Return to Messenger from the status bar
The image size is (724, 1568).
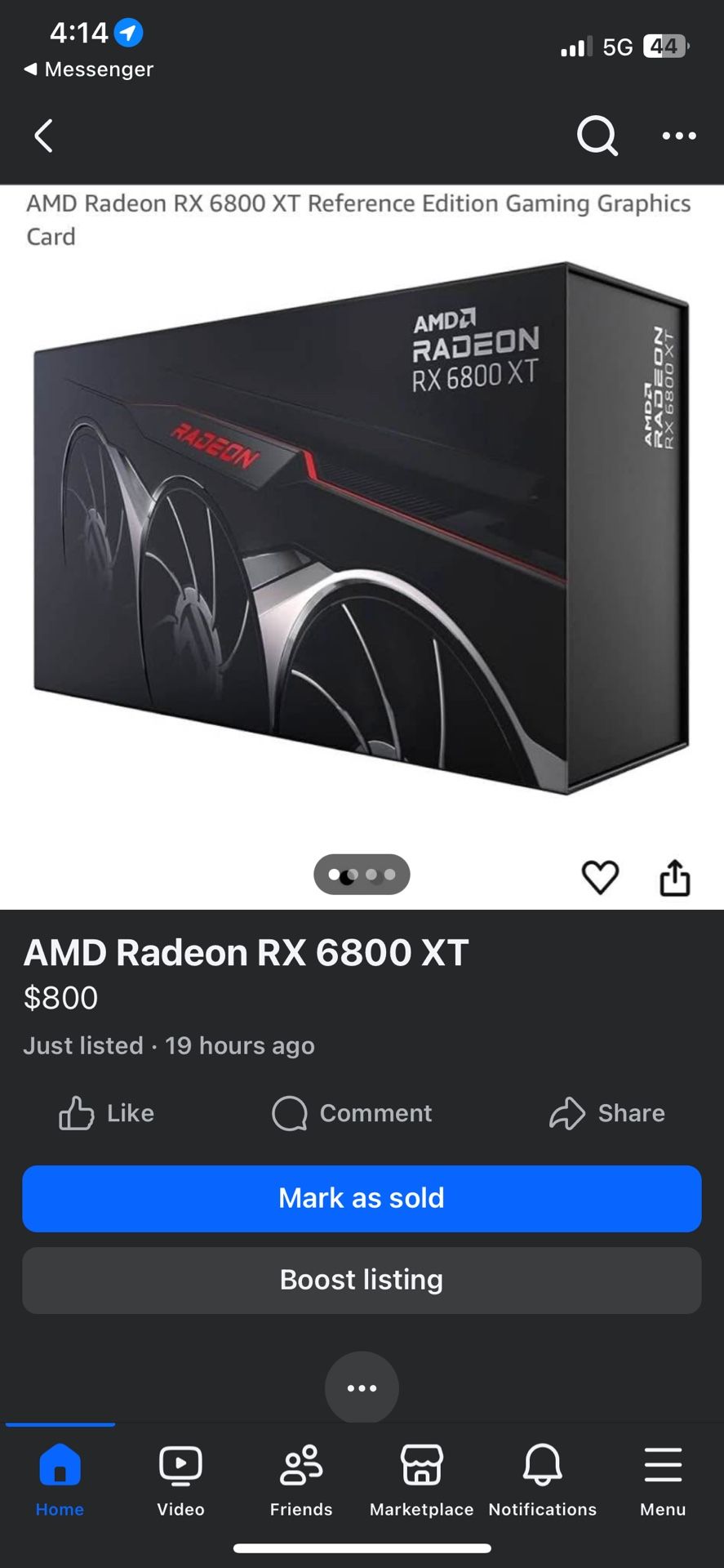pyautogui.click(x=87, y=69)
